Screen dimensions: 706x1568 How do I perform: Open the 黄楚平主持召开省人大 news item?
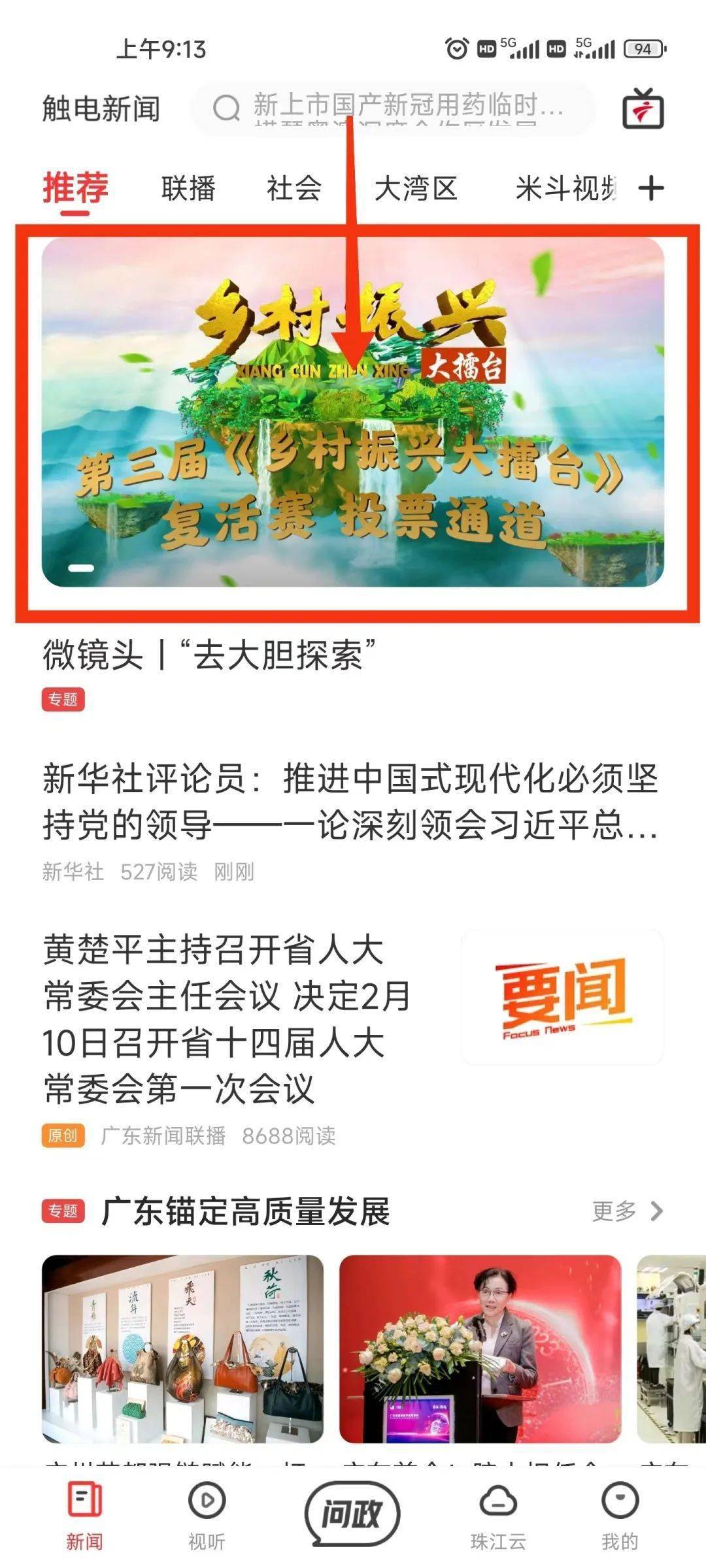point(226,1019)
